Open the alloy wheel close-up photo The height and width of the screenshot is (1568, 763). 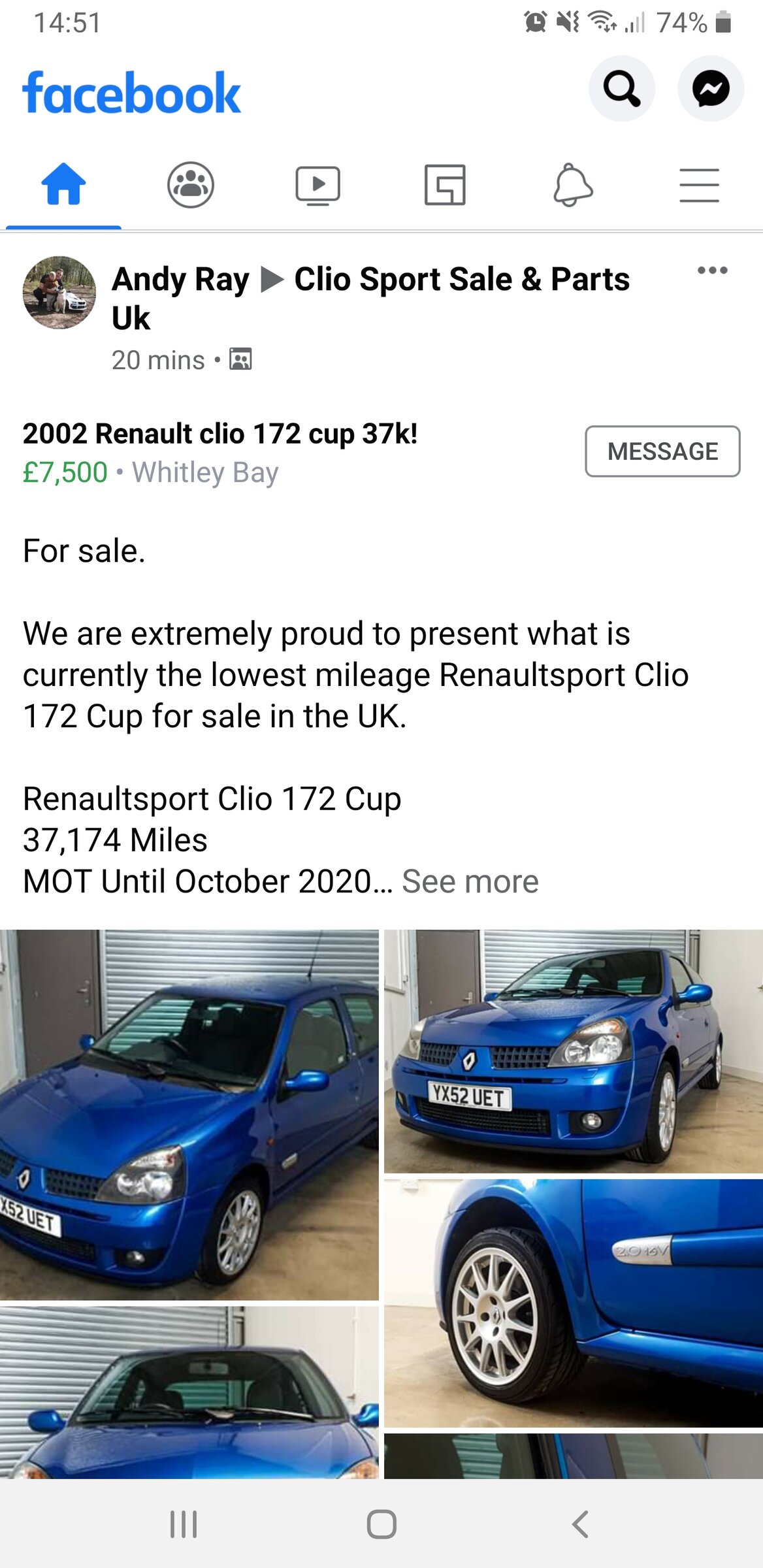coord(573,1303)
